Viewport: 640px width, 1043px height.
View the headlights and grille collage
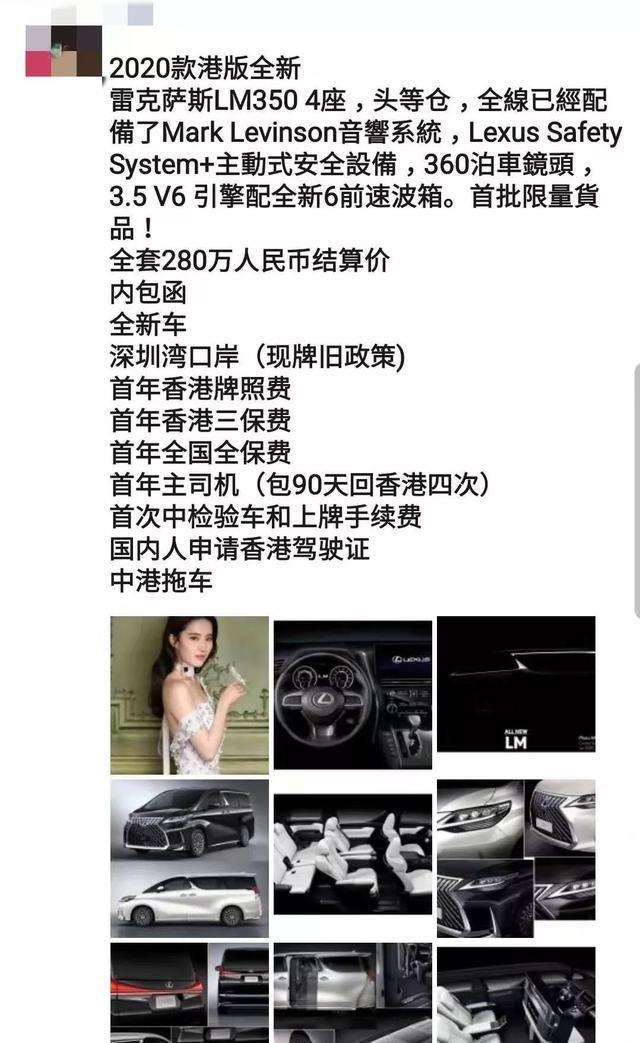point(516,858)
